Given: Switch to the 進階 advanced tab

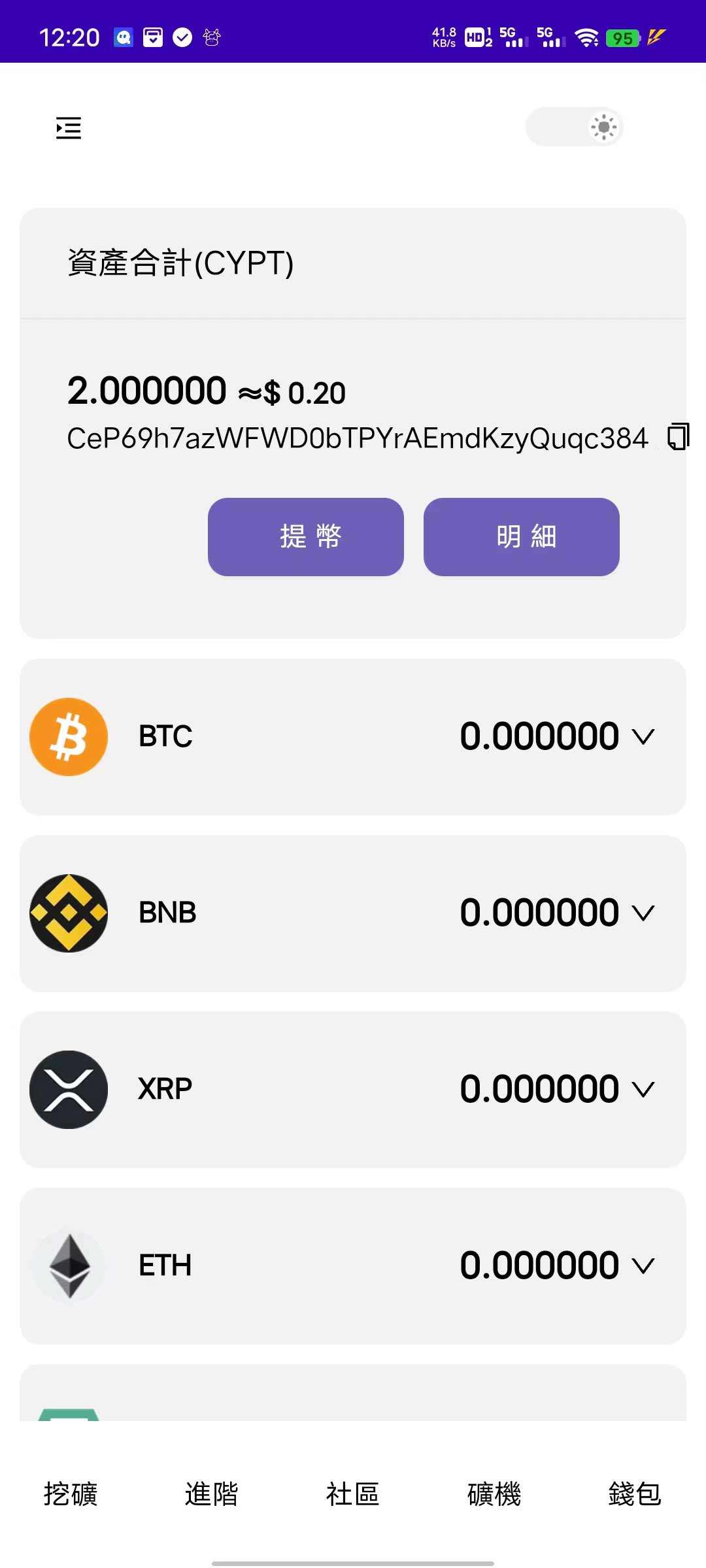Looking at the screenshot, I should (x=212, y=1494).
